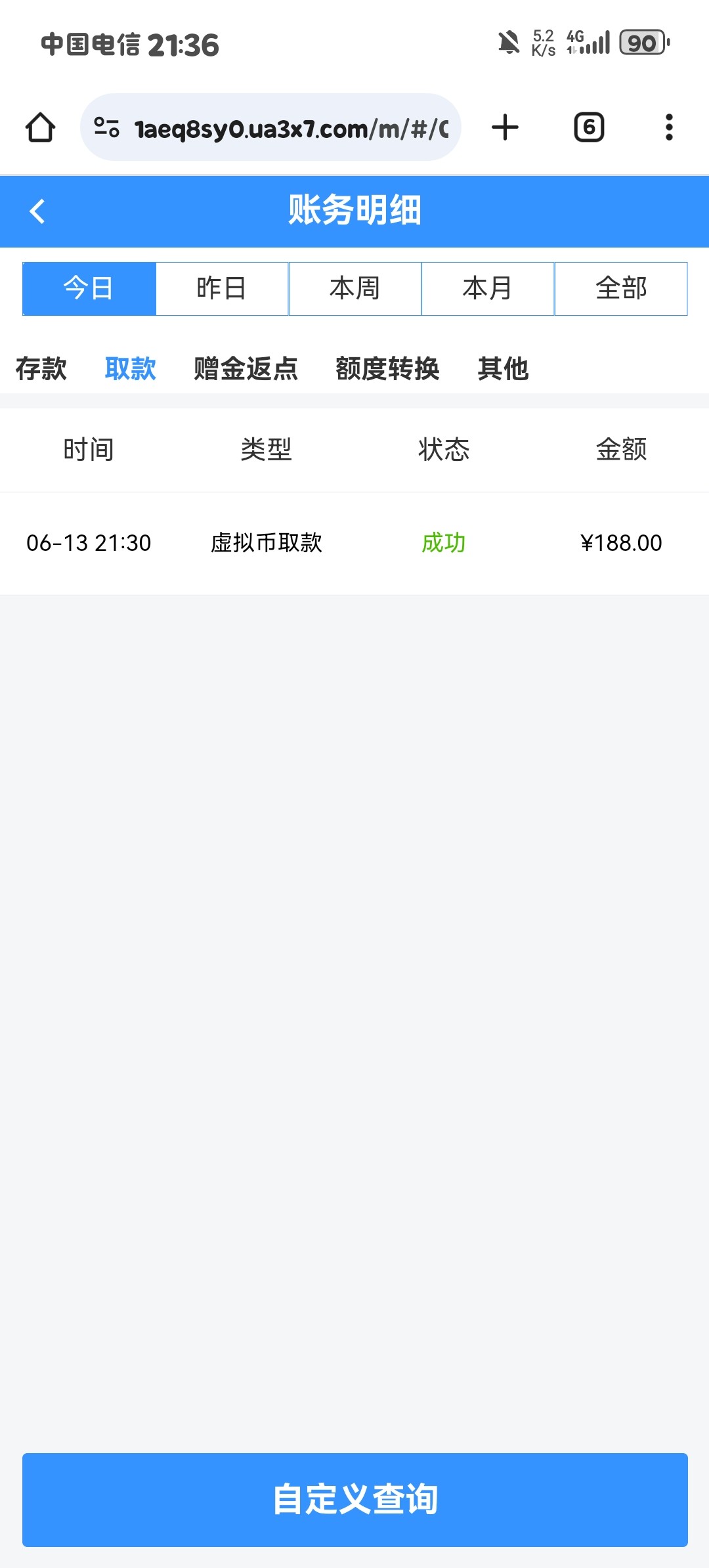Show records for 本周
This screenshot has width=709, height=1568.
point(355,289)
